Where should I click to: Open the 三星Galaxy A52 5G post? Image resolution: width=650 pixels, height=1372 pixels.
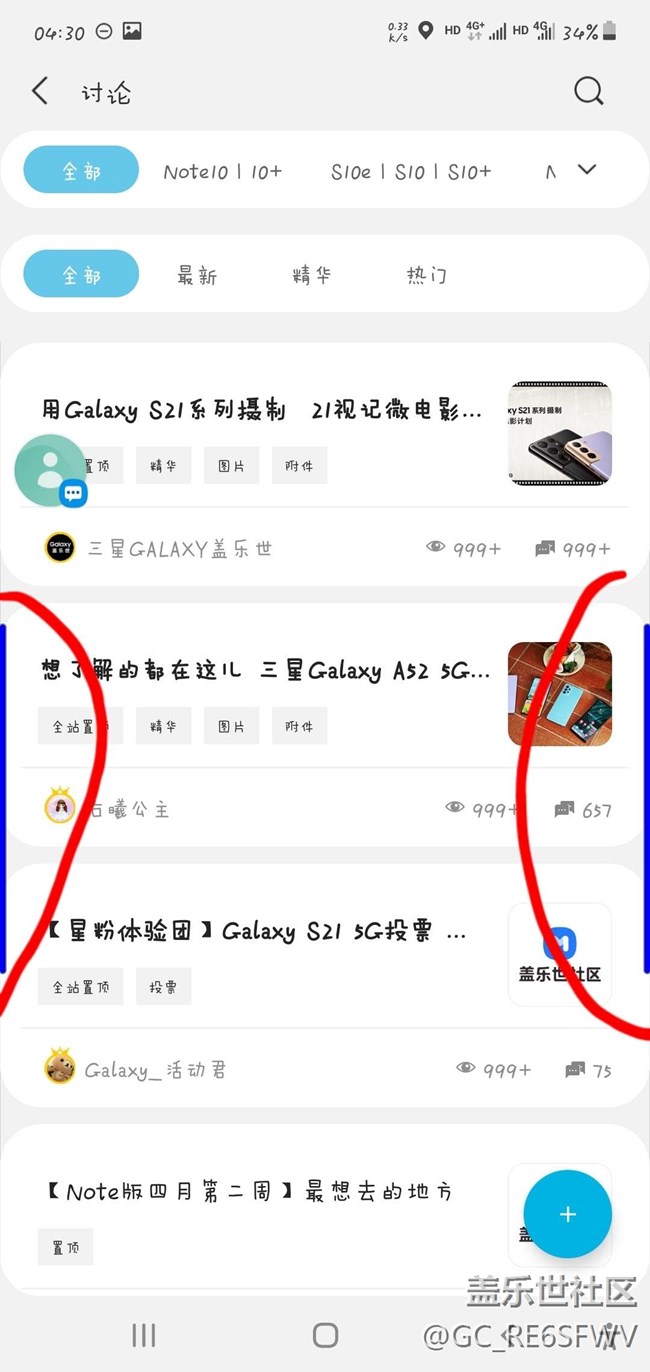(266, 671)
